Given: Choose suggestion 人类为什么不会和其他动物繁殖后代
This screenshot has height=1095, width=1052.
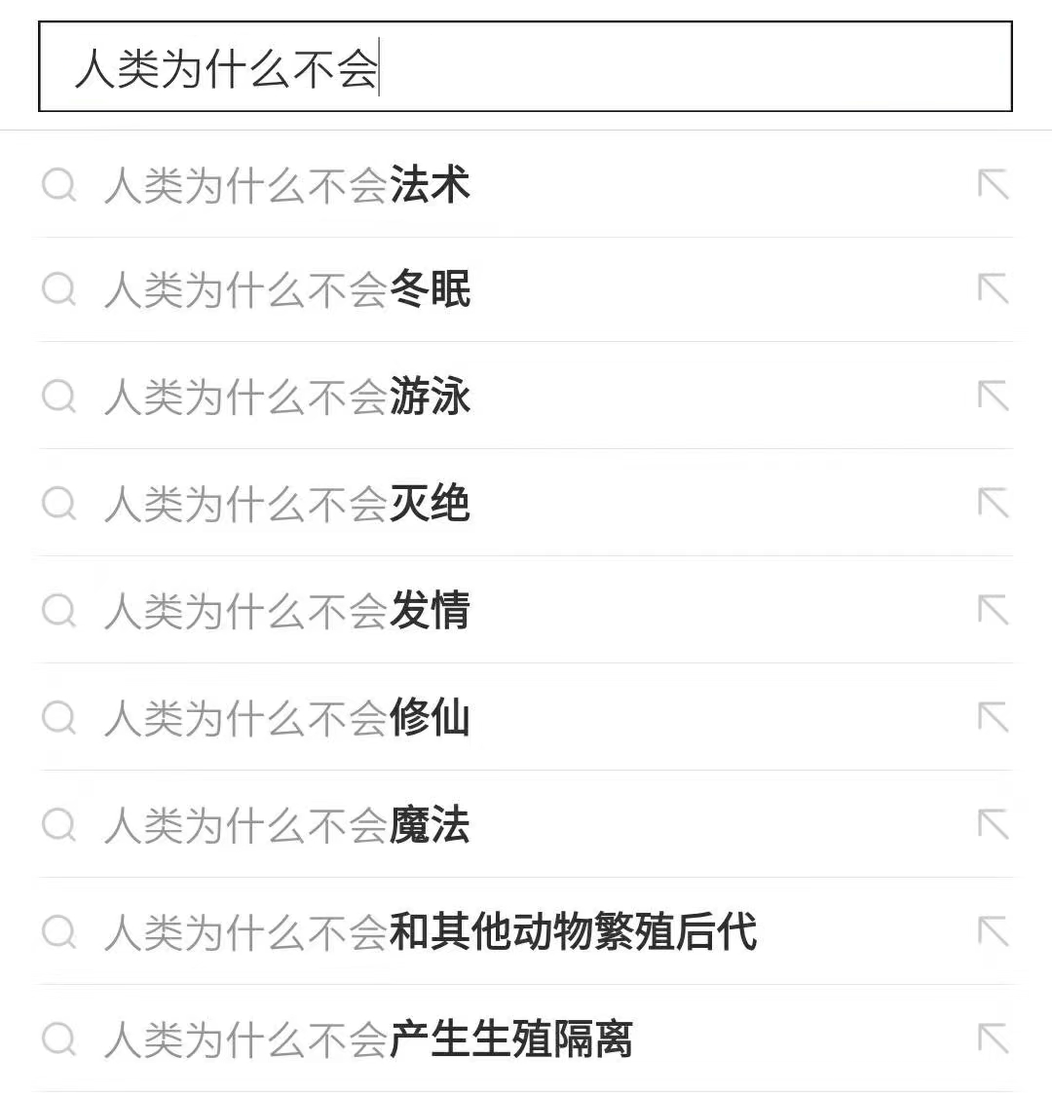Looking at the screenshot, I should pos(430,932).
